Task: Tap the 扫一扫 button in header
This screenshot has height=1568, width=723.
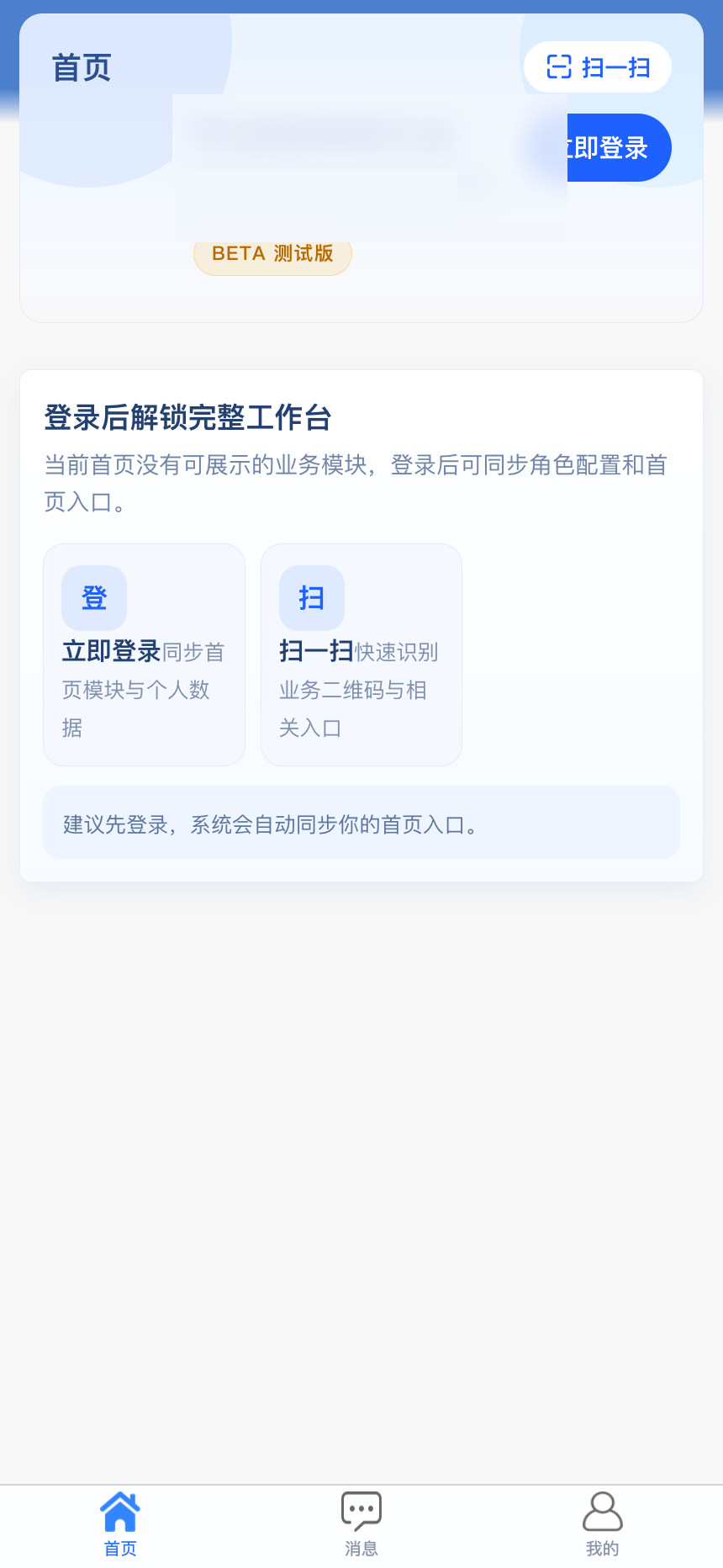Action: point(597,67)
